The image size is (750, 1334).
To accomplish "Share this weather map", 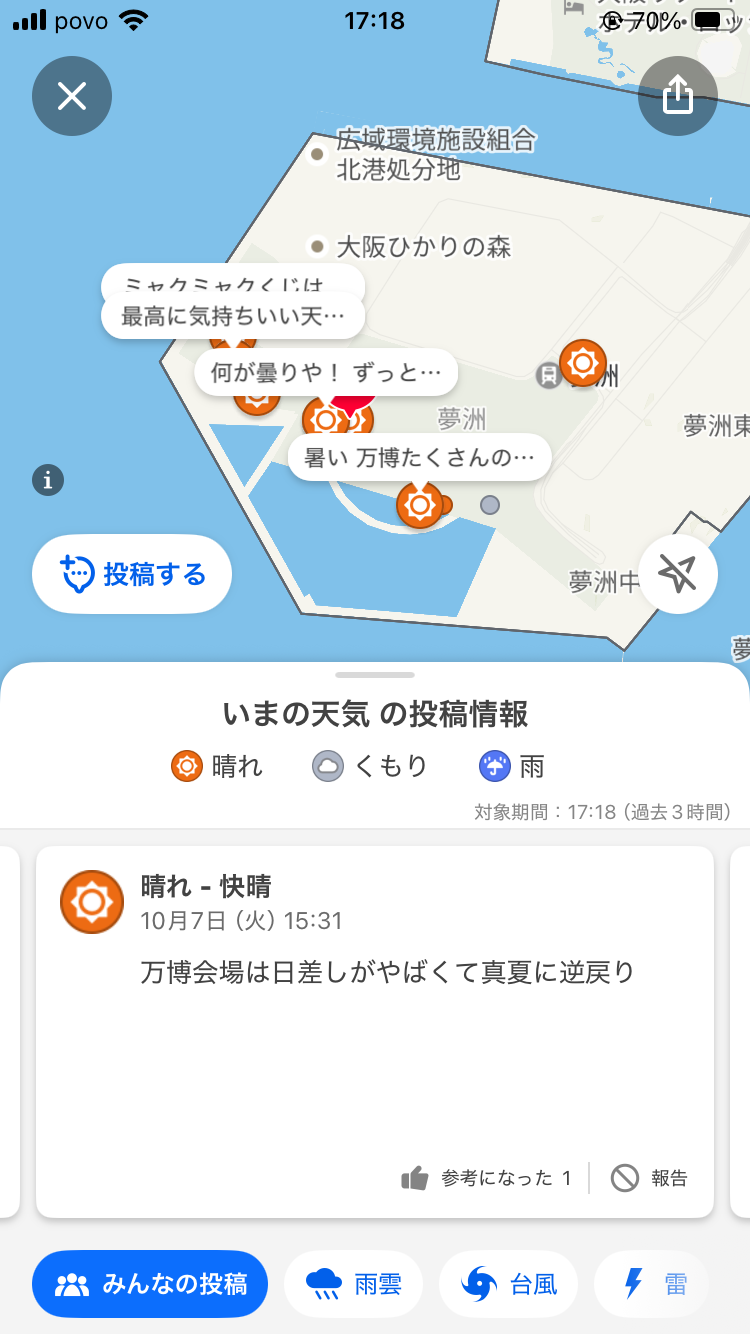I will point(678,96).
